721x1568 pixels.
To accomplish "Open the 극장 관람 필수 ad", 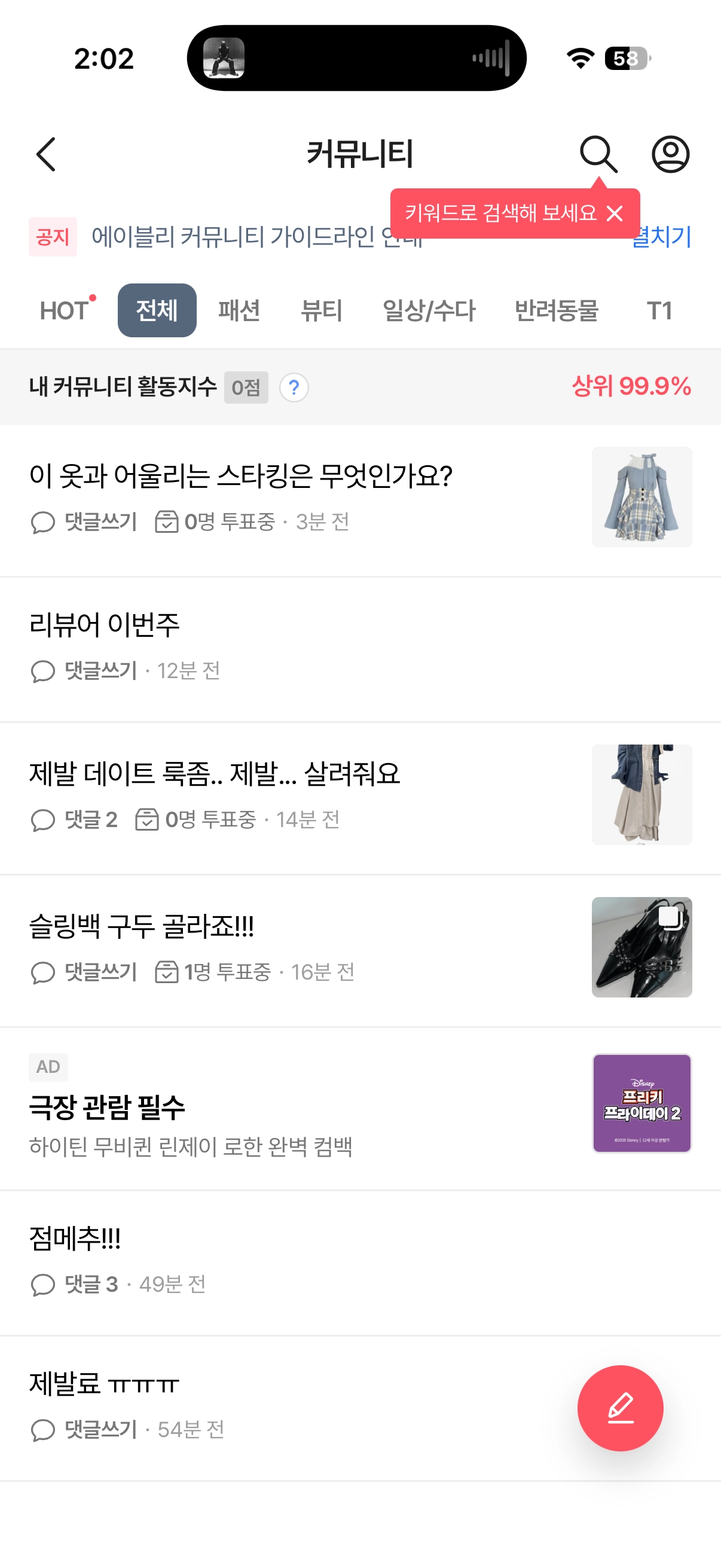I will [x=107, y=1107].
